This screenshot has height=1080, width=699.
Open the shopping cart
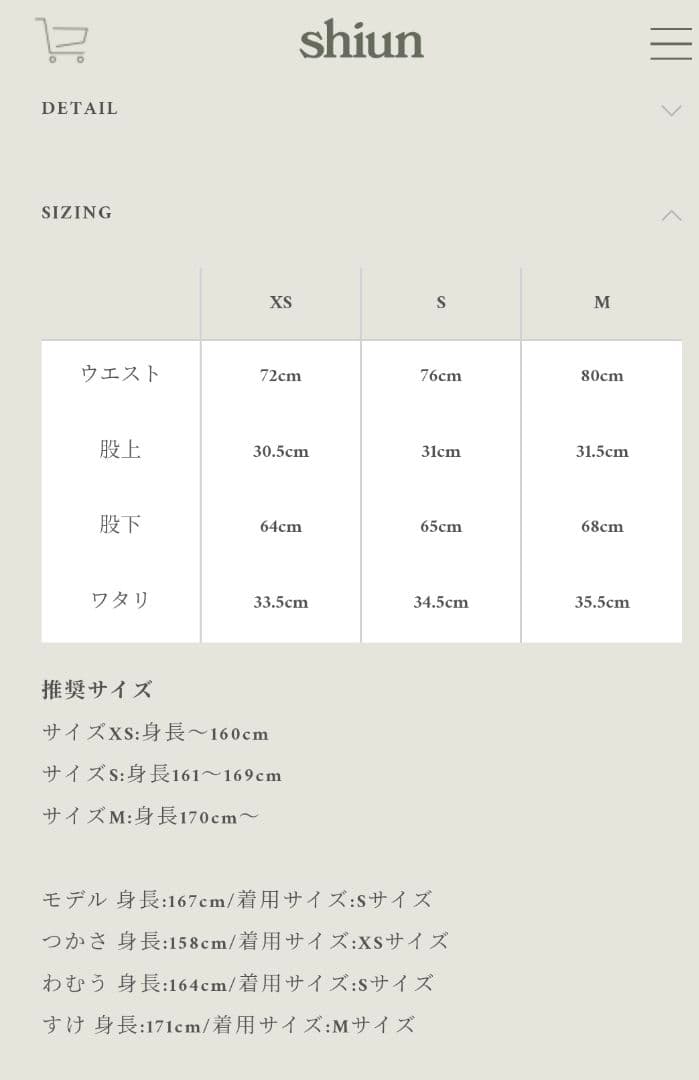[62, 41]
